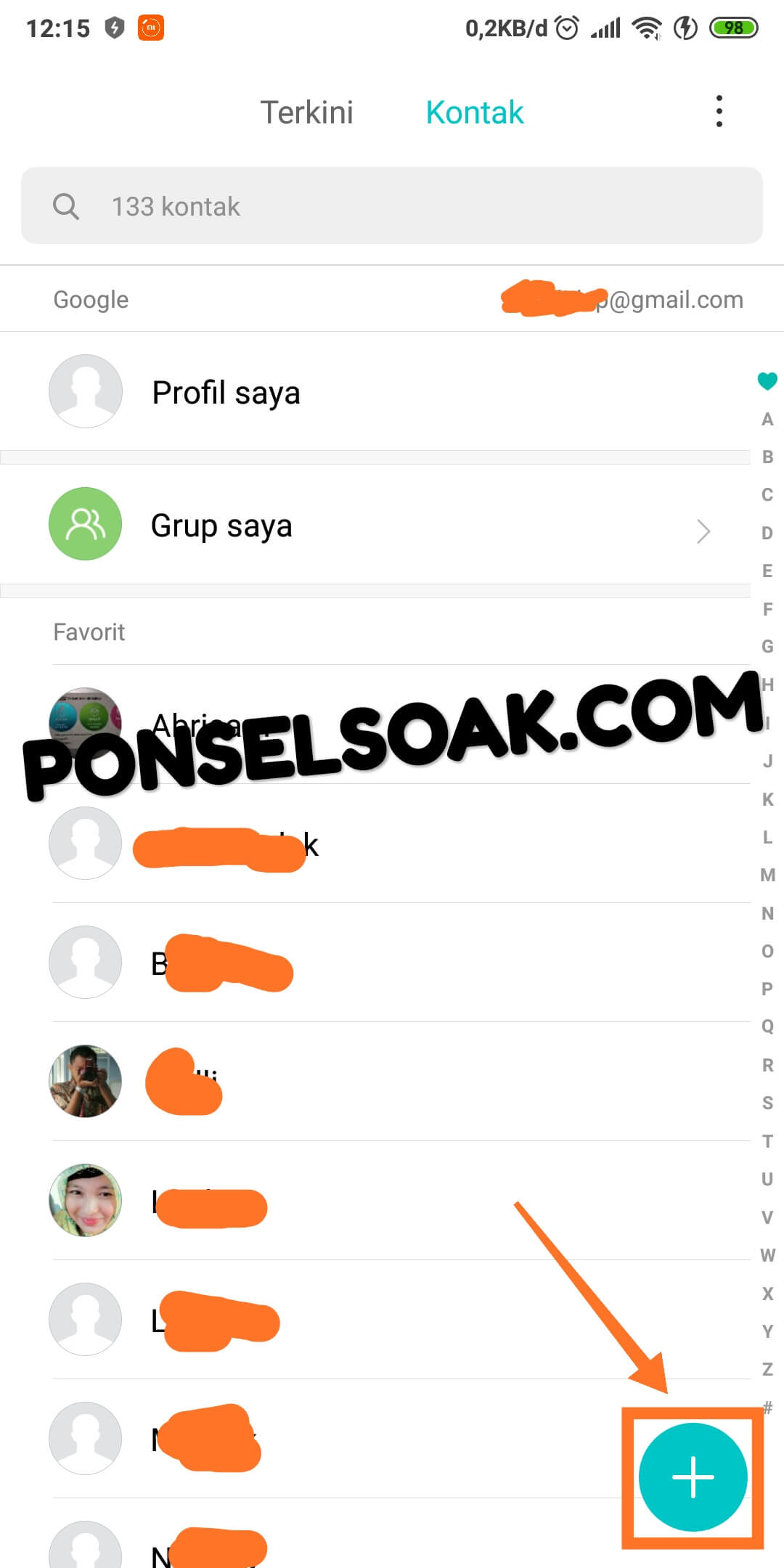The width and height of the screenshot is (784, 1568).
Task: Switch to the Terkini tab
Action: tap(306, 113)
